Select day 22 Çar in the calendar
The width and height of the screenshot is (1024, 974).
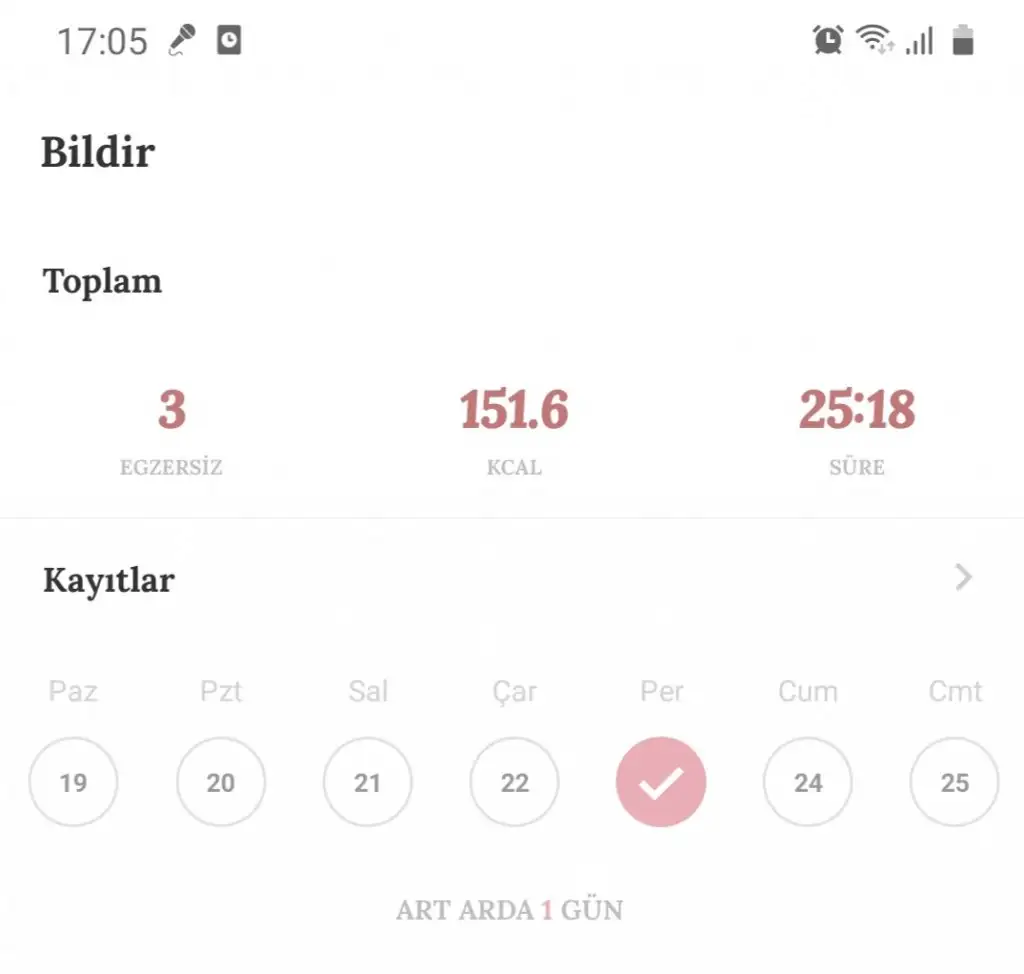514,782
